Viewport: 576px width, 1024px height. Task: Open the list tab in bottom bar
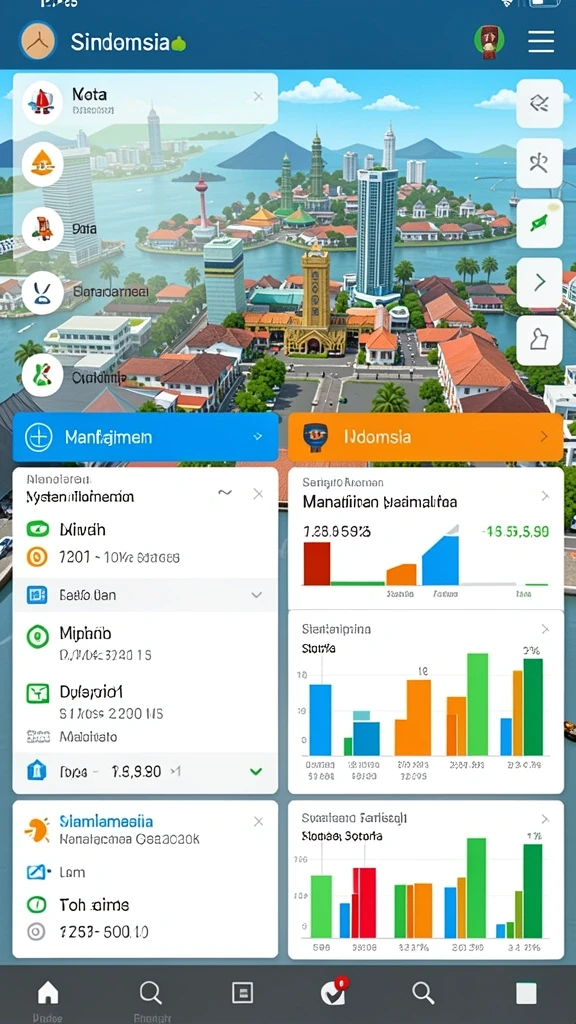click(x=242, y=993)
